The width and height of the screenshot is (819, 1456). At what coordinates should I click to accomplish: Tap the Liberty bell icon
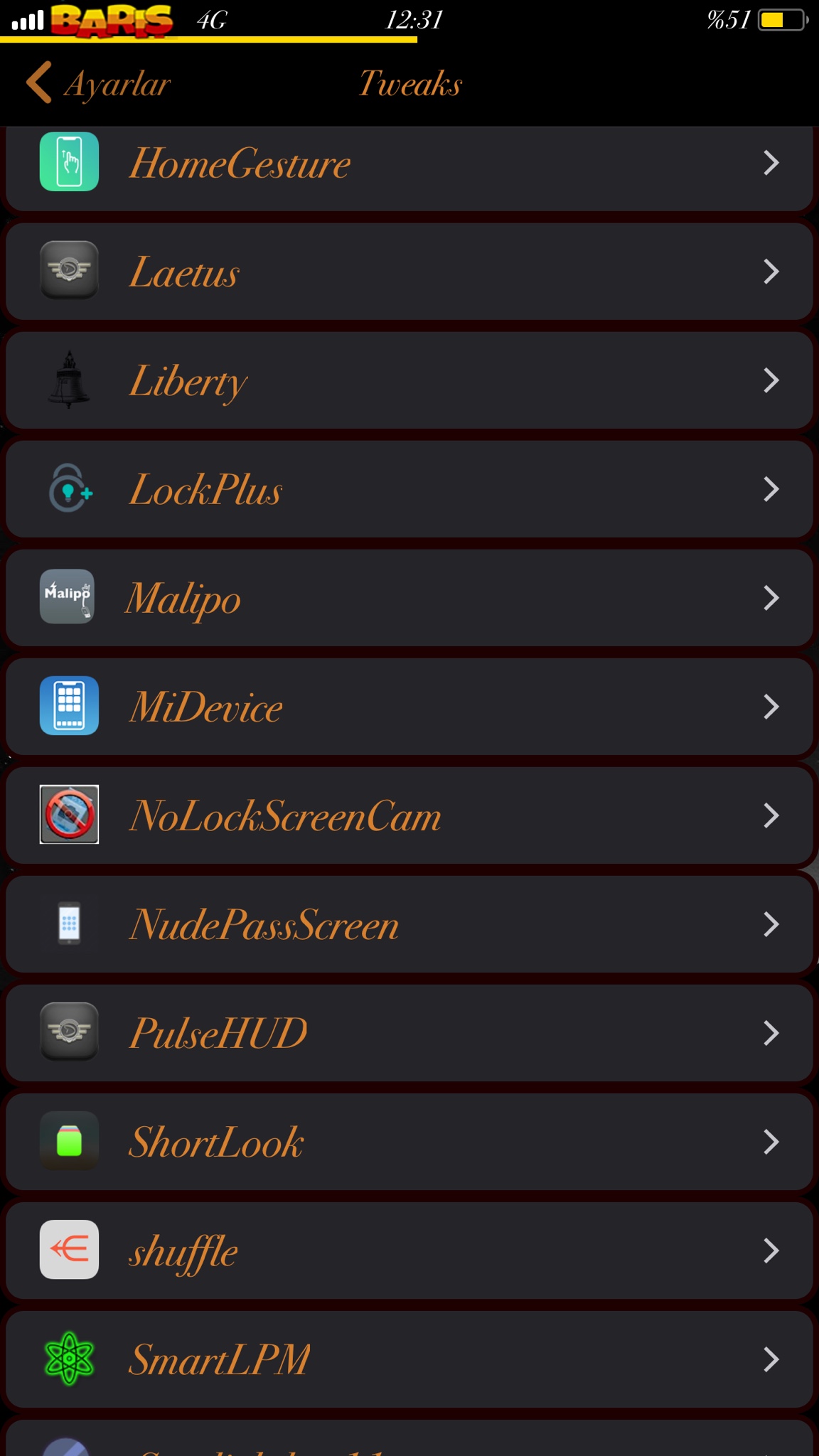(68, 380)
